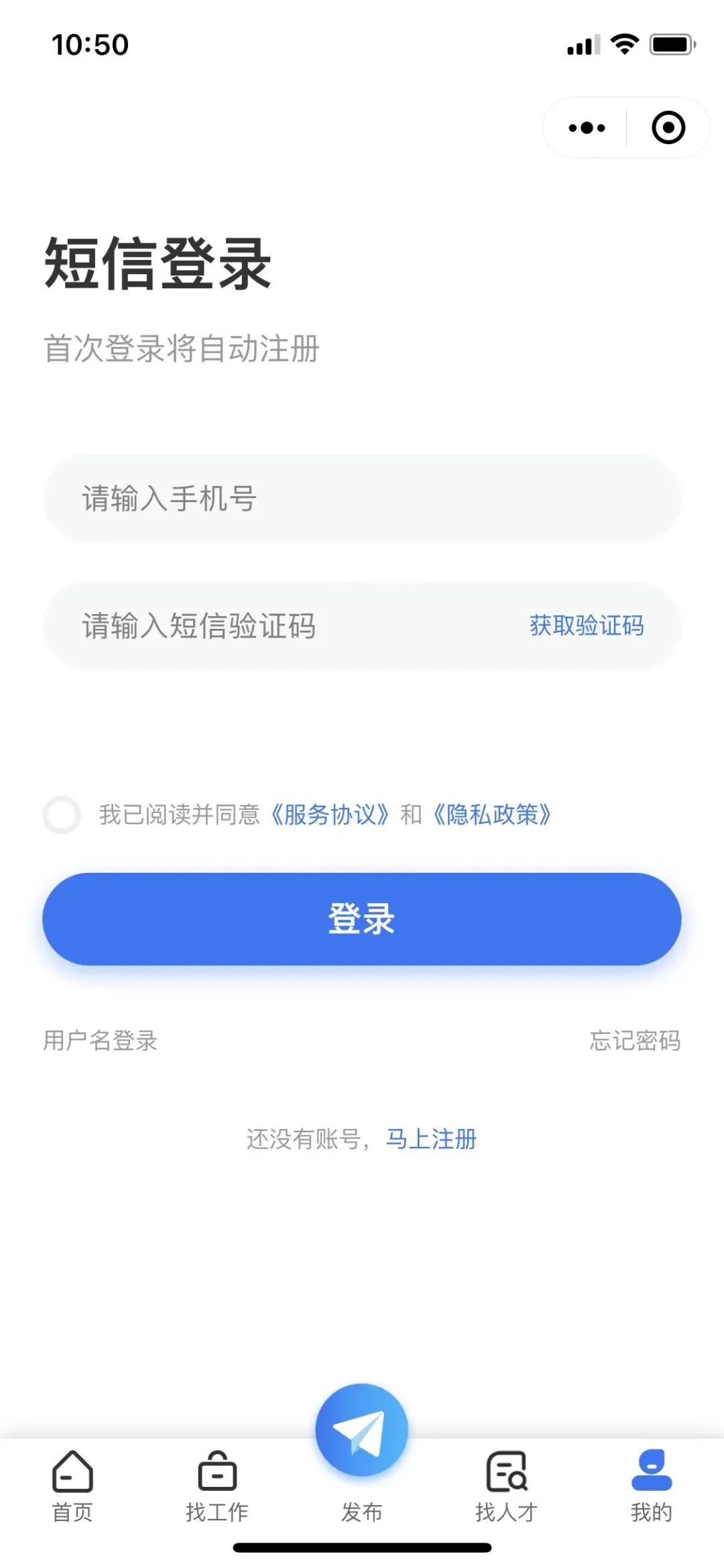
Task: Open 忘记密码 to reset password
Action: [635, 1040]
